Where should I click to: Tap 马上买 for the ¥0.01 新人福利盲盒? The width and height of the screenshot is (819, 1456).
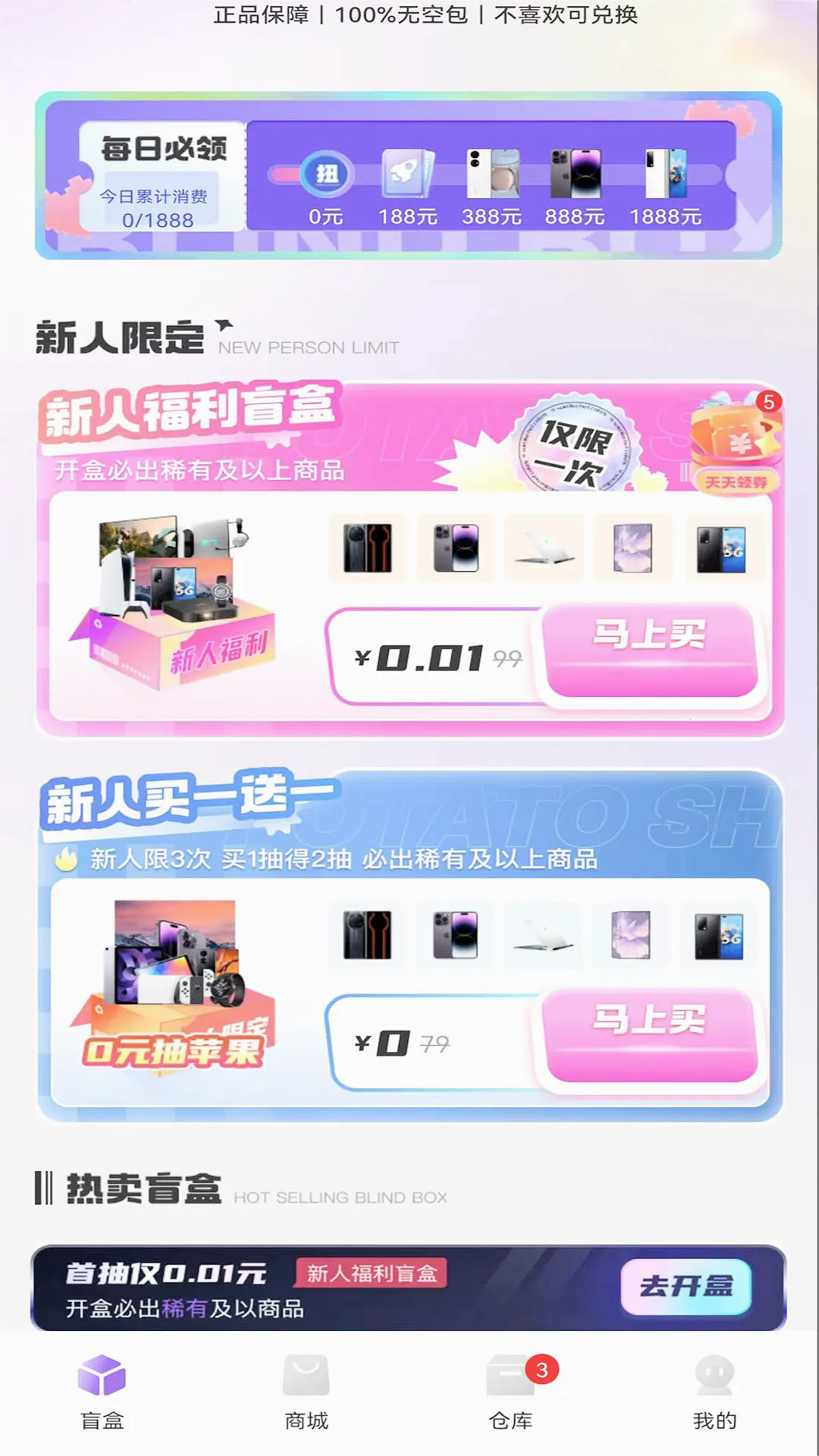click(651, 649)
